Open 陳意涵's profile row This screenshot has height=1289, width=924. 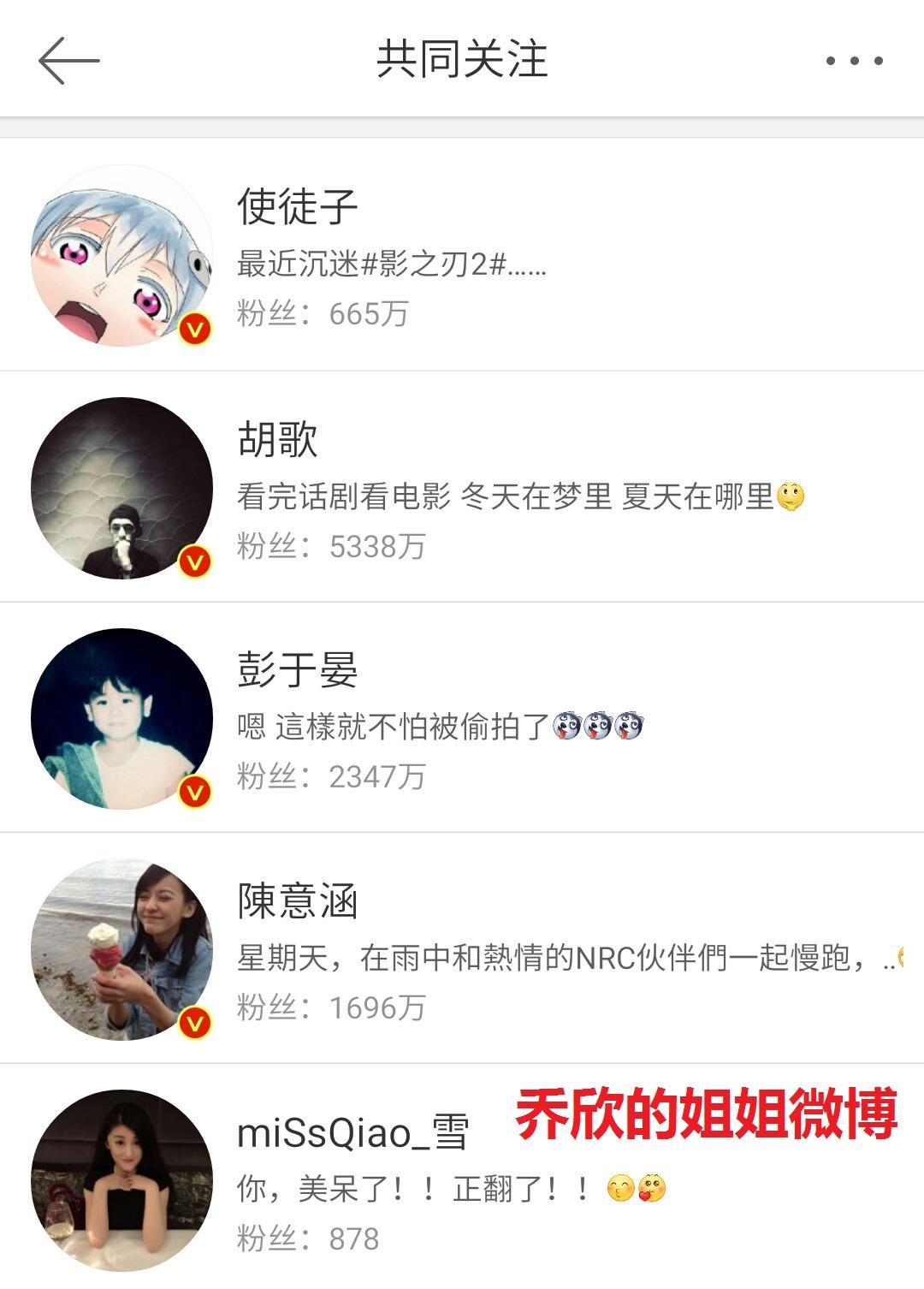pos(462,950)
